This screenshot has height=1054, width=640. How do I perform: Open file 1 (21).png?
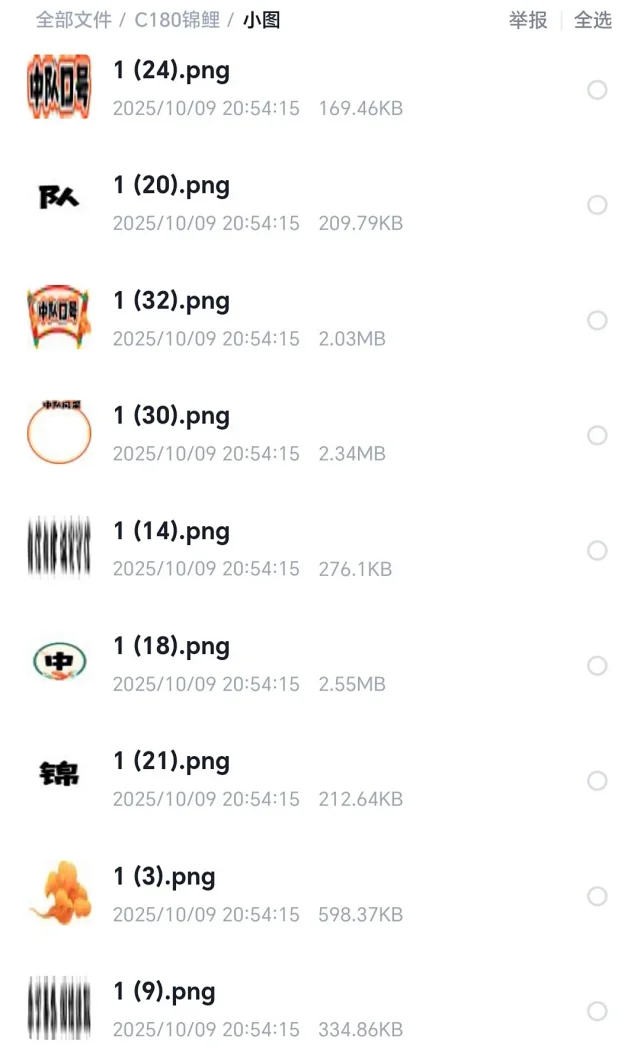(x=171, y=762)
